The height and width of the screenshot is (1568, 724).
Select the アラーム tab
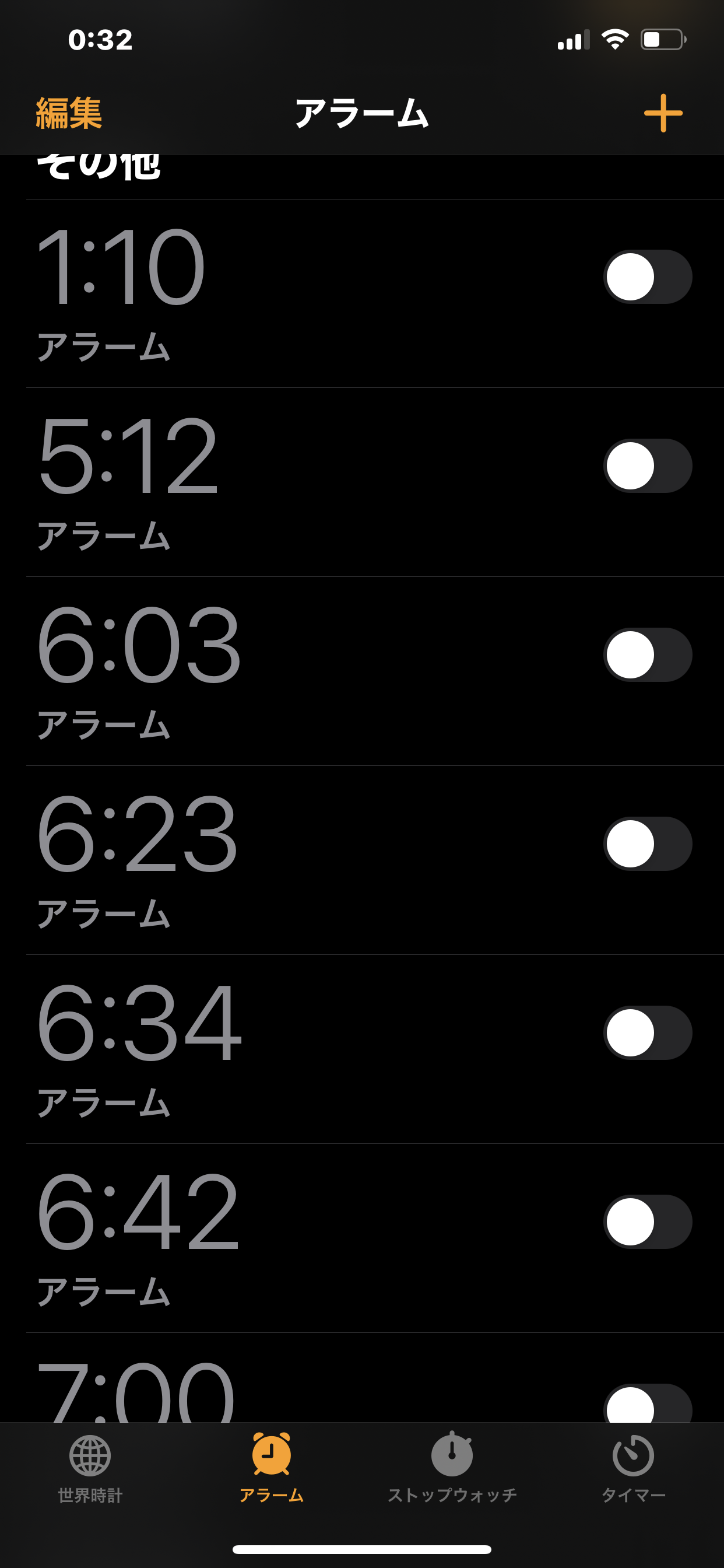click(x=271, y=1468)
